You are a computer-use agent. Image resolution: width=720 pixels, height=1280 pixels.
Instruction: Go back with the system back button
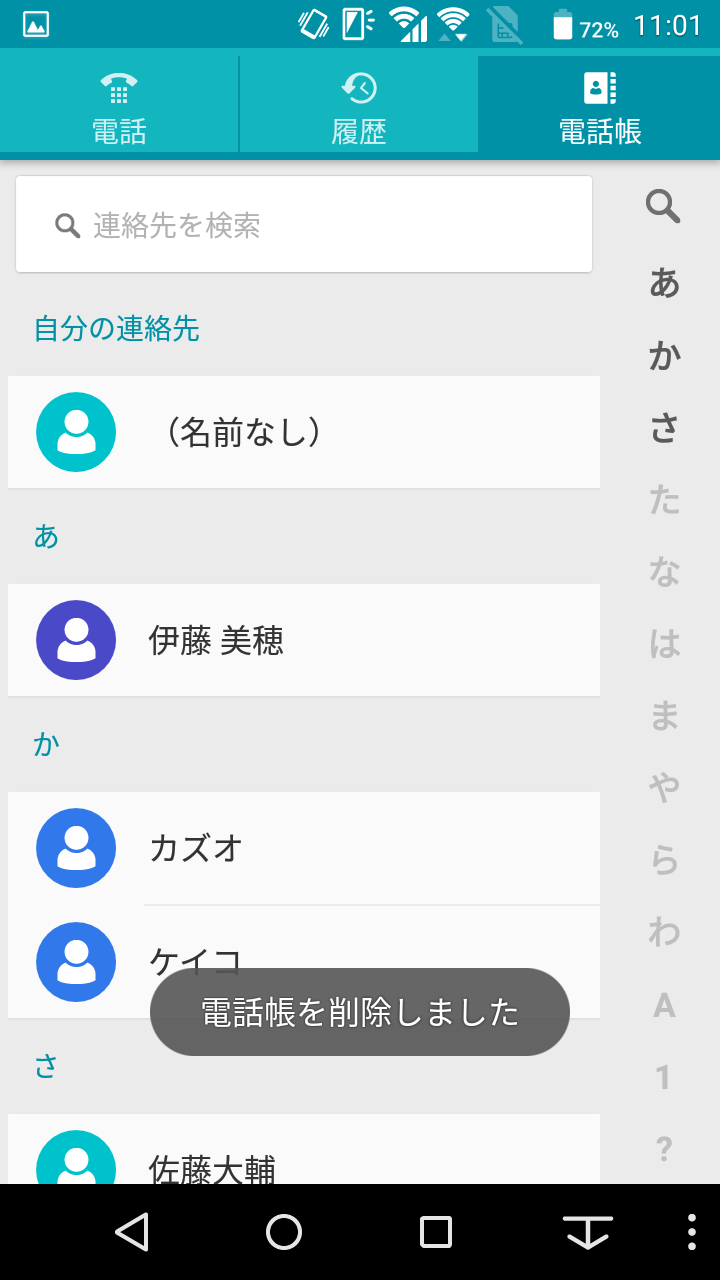(132, 1232)
